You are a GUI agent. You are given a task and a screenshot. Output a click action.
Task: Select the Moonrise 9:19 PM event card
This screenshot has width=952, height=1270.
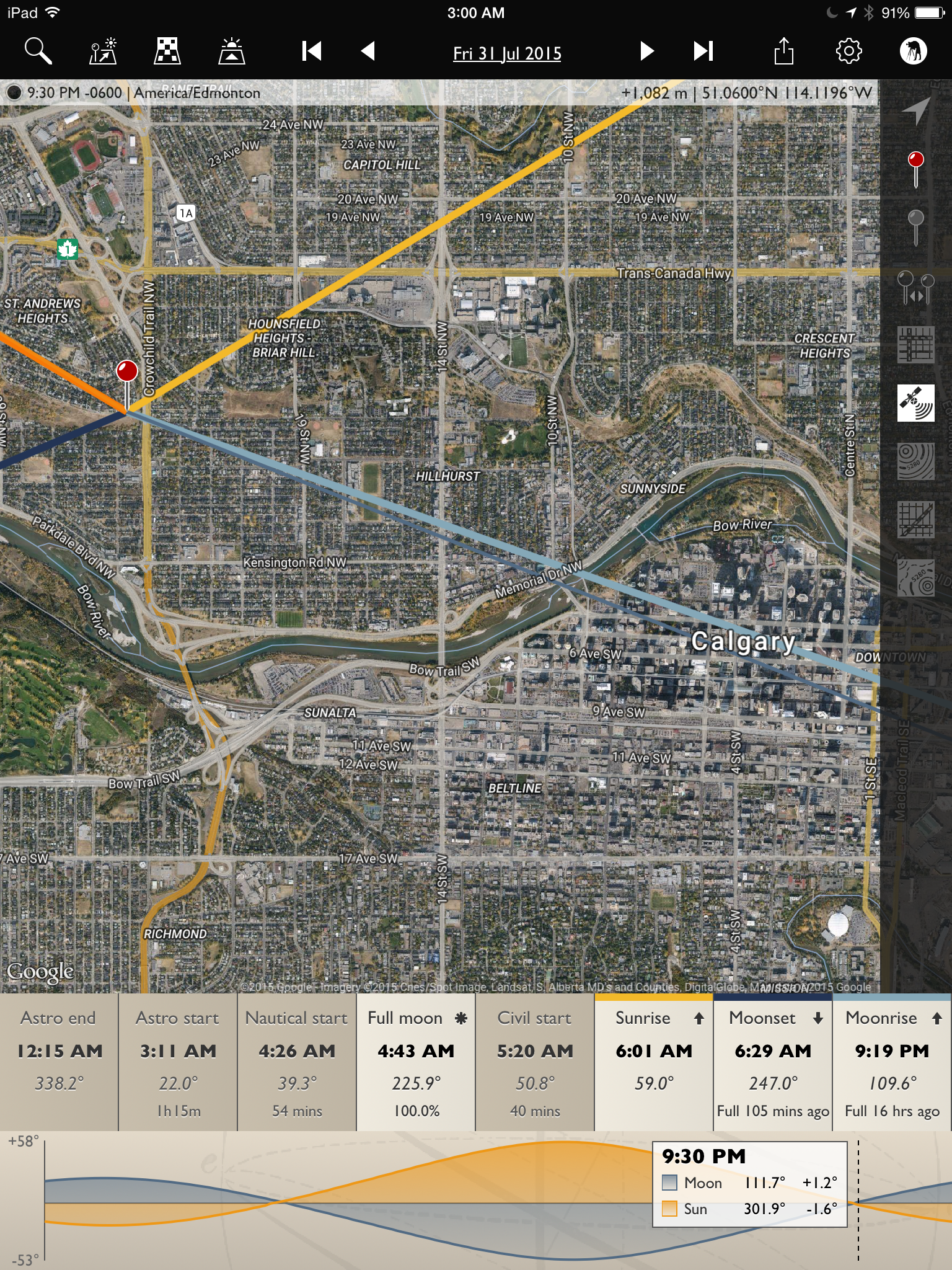click(x=892, y=1063)
